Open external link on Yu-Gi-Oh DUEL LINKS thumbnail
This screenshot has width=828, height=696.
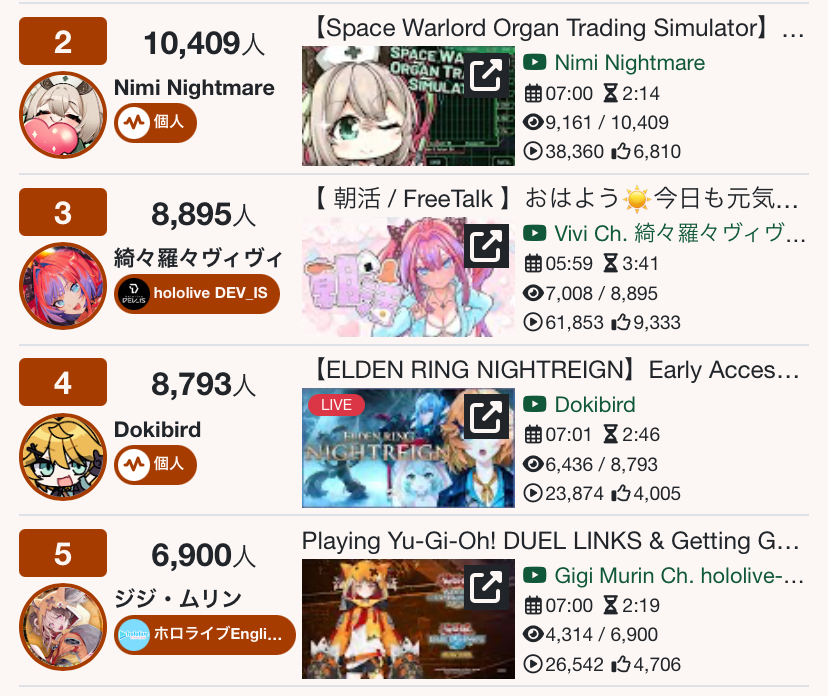click(485, 588)
